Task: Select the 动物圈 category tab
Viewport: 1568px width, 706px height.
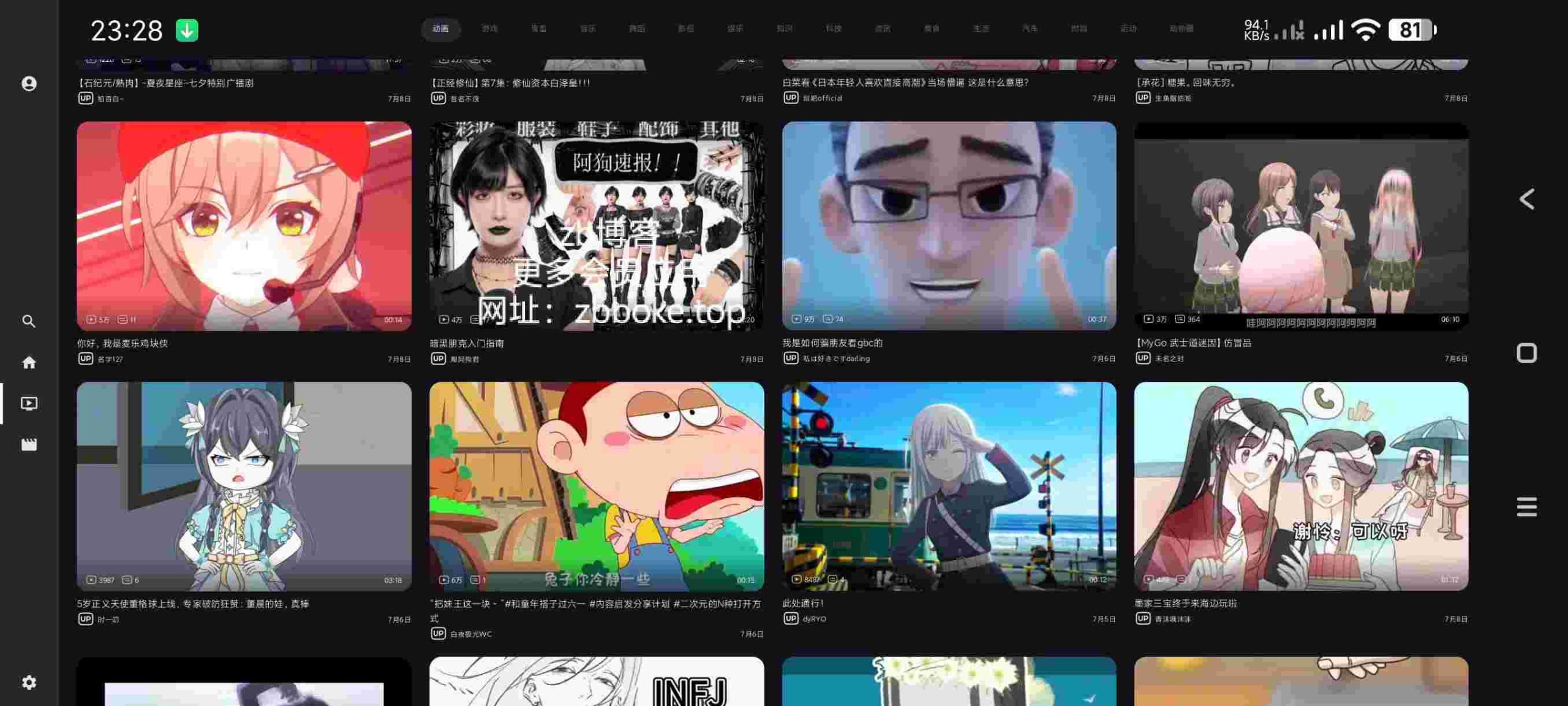Action: [x=1181, y=29]
